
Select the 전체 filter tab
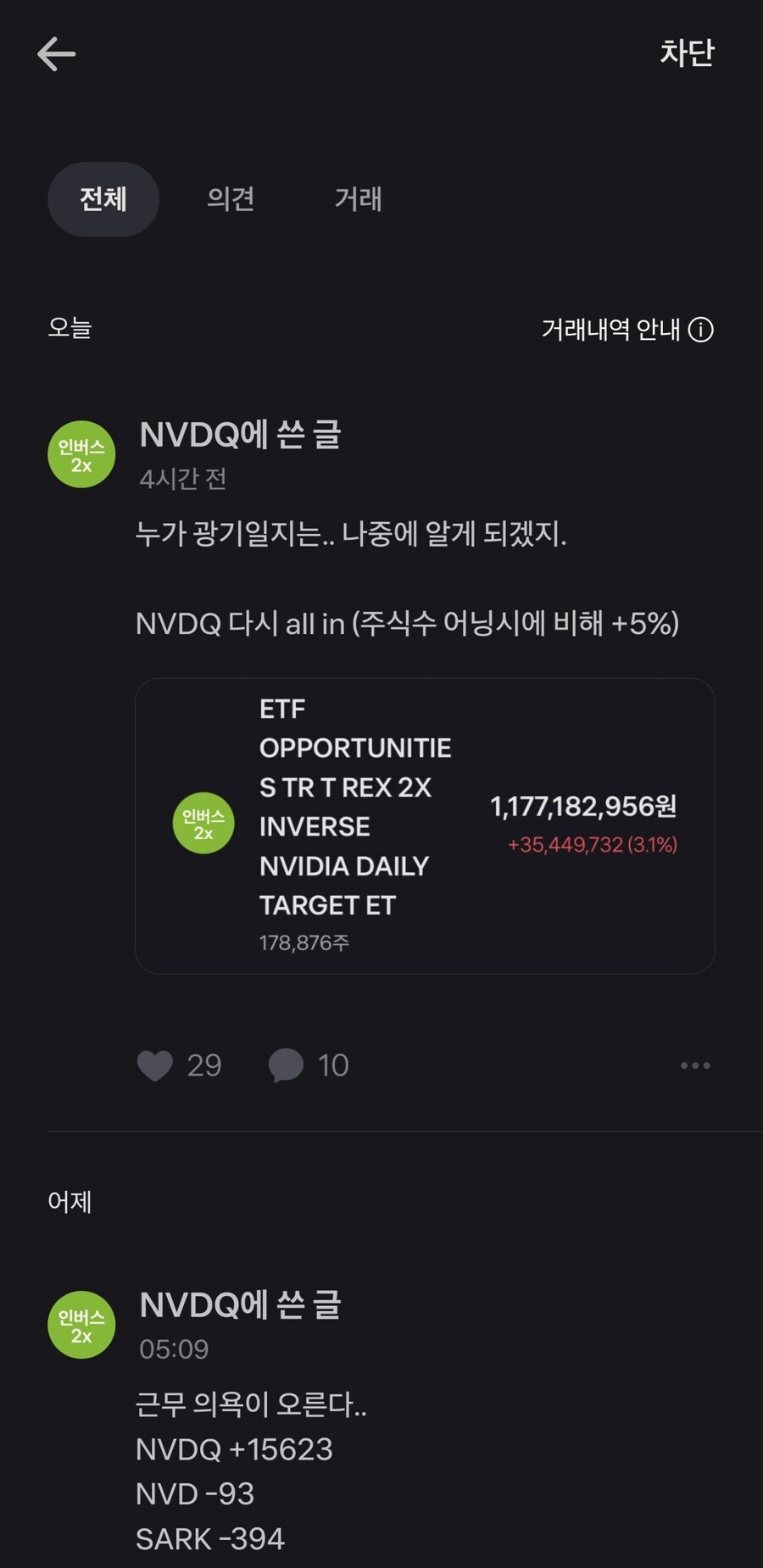coord(103,199)
